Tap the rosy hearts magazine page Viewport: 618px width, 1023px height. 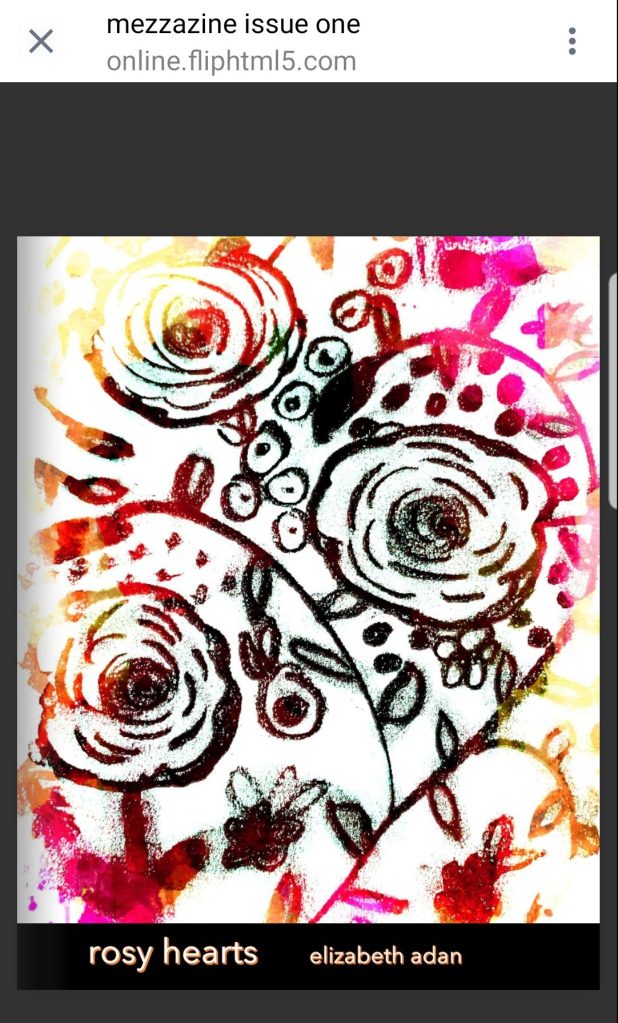point(308,580)
